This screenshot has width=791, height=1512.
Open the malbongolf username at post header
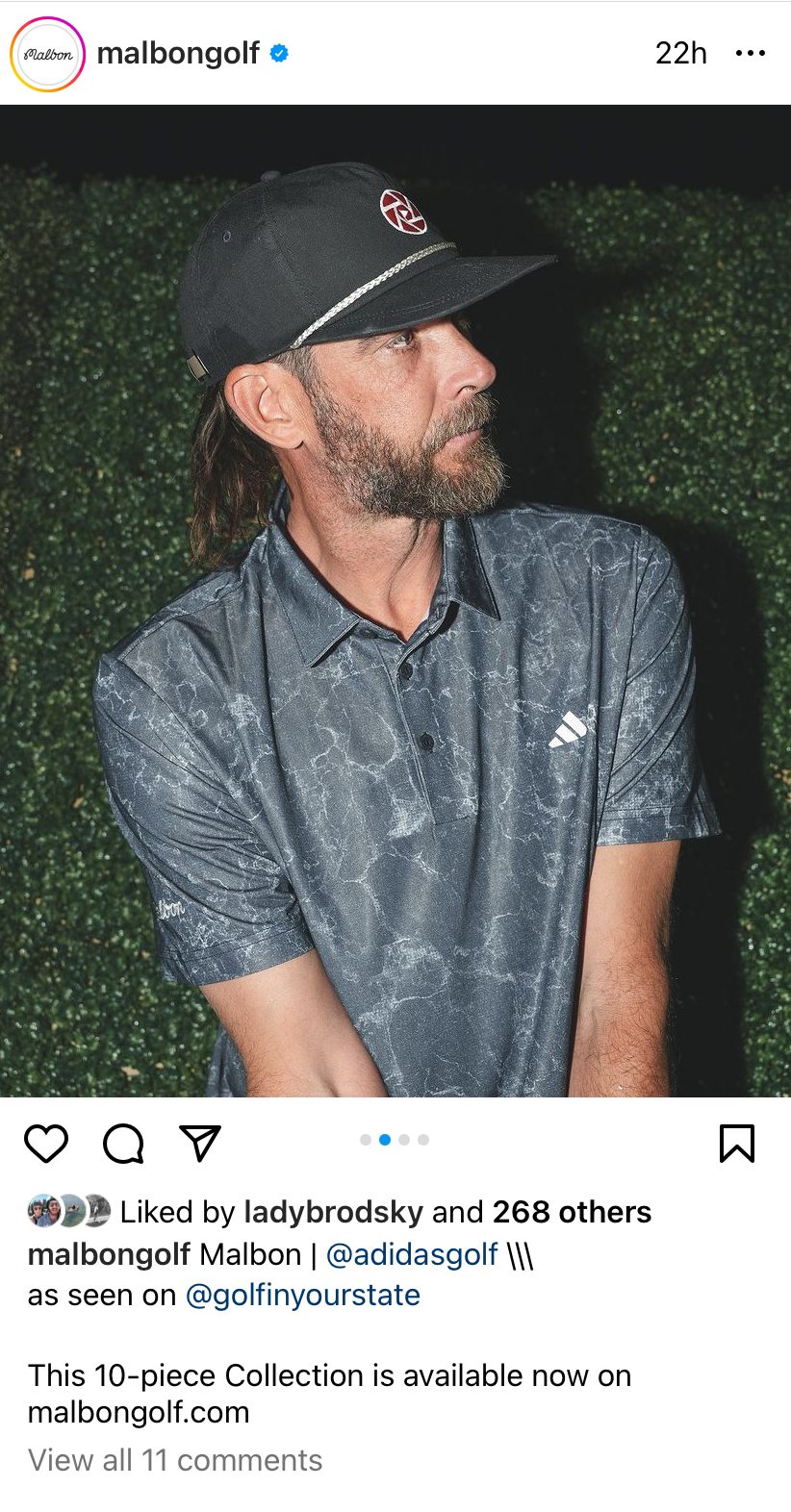click(178, 53)
